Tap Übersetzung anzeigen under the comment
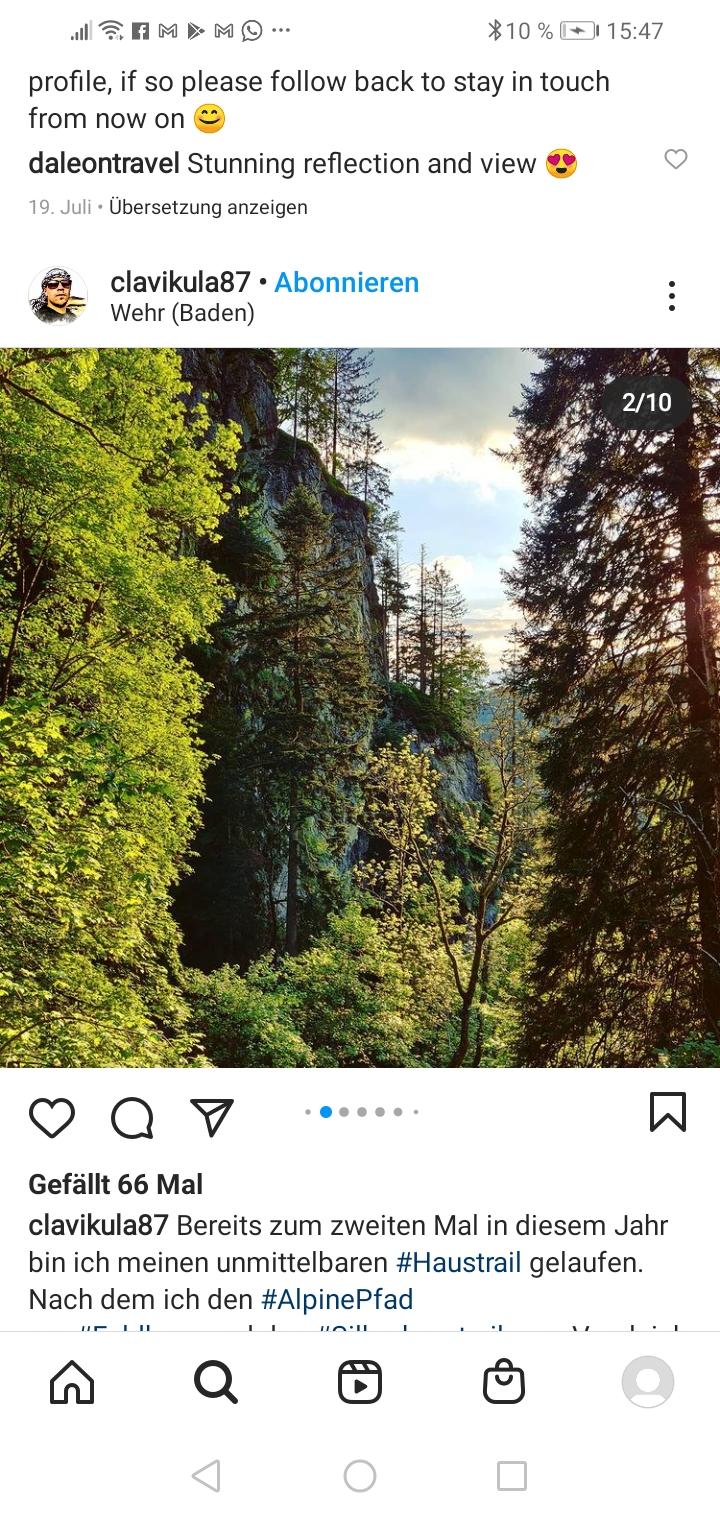The image size is (720, 1520). point(208,207)
